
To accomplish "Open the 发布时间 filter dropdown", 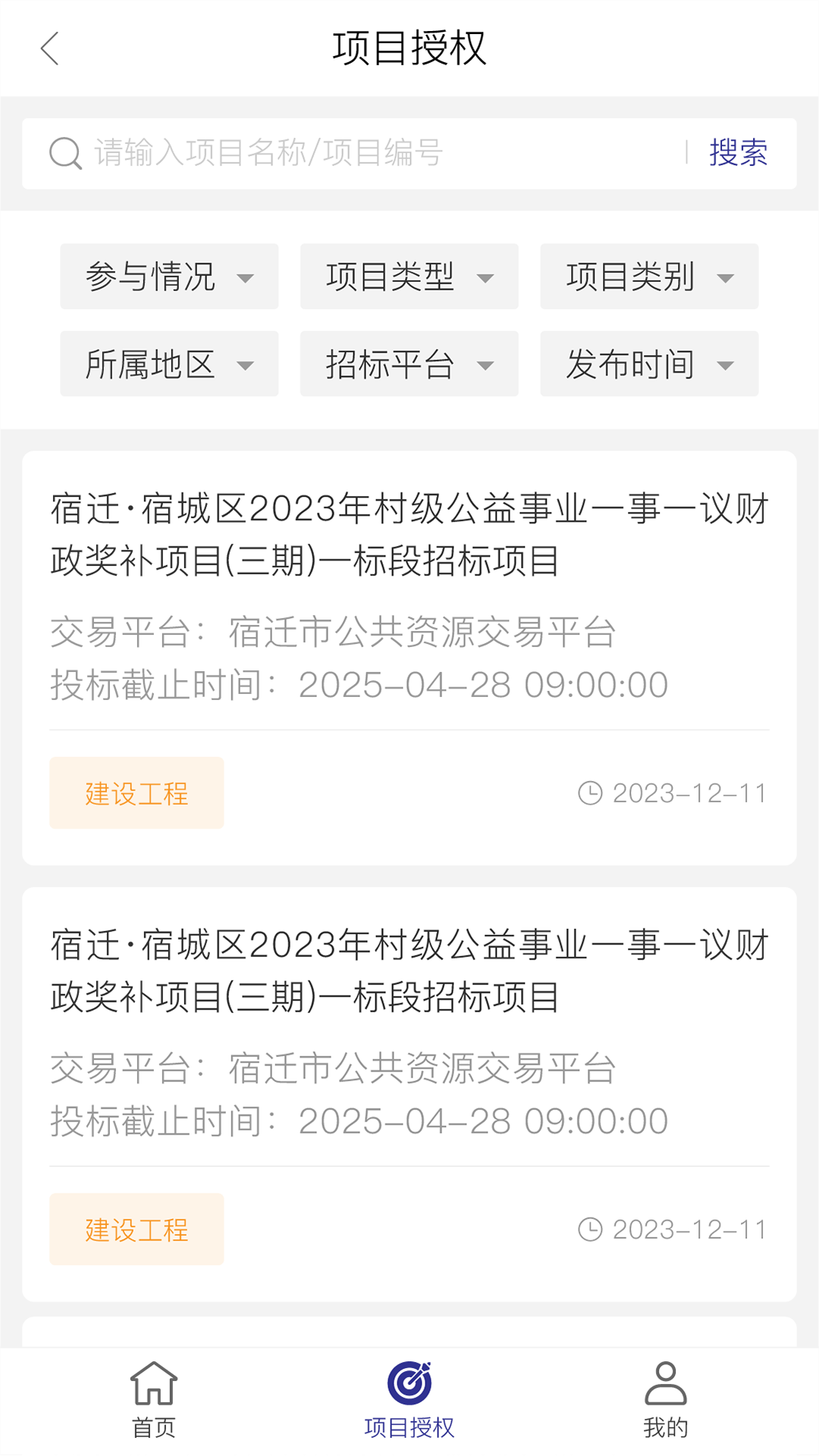I will click(648, 364).
